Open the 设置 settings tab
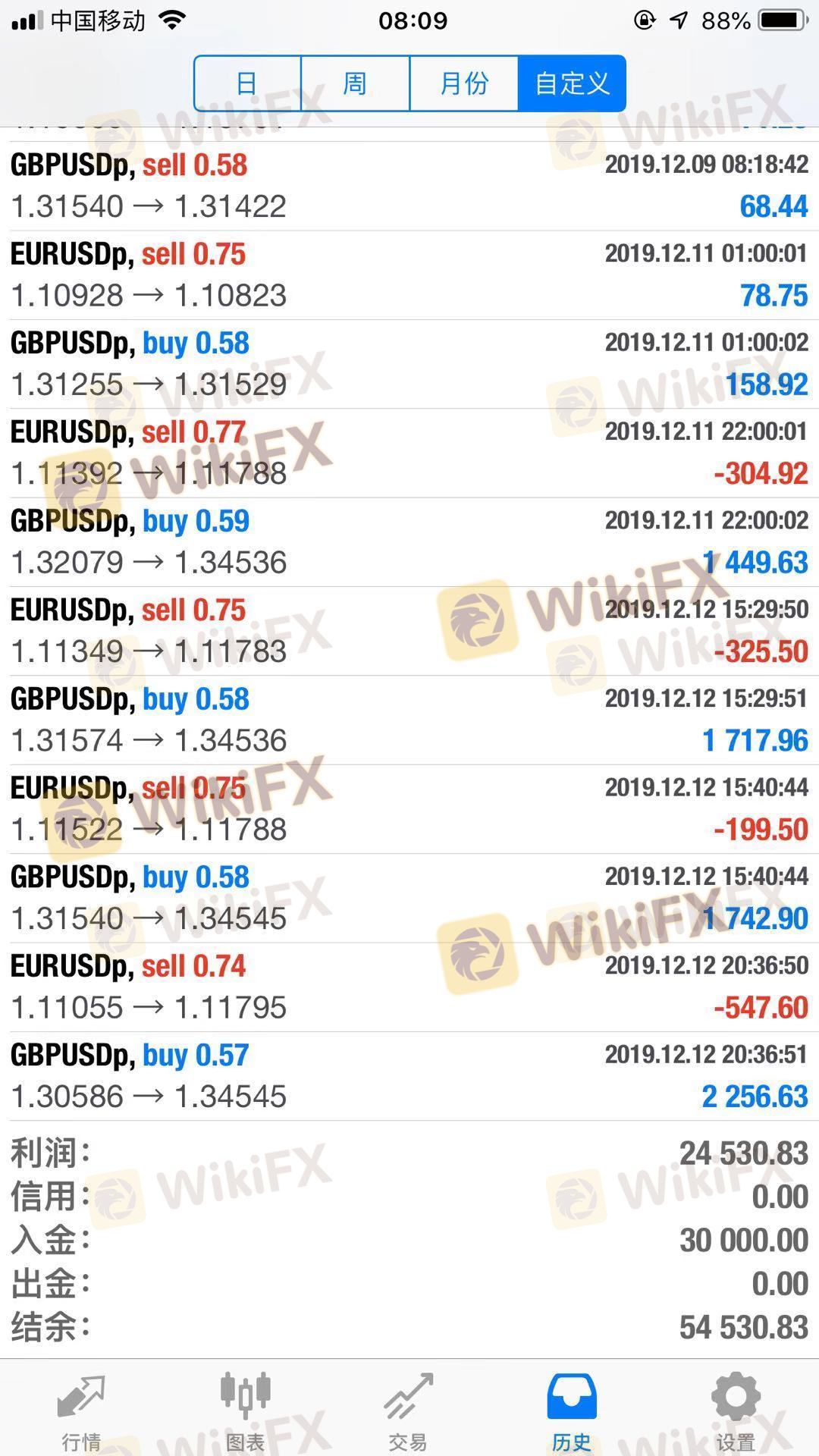Screen dimensions: 819x1456 tap(736, 1410)
